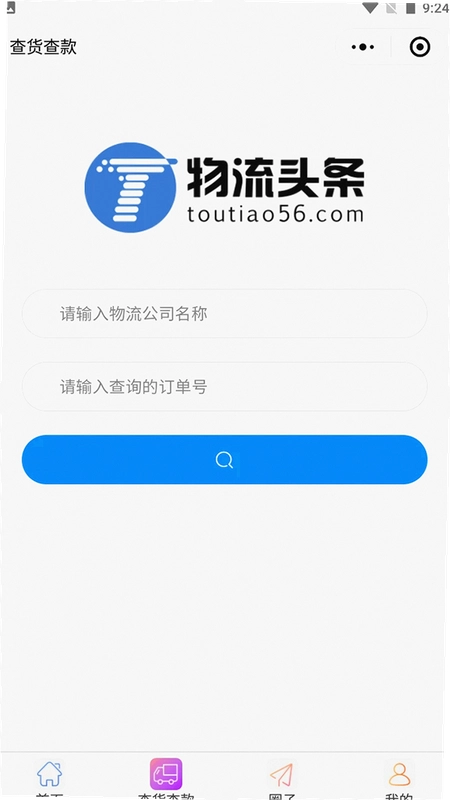
Task: Close the mini program with the circle icon
Action: [420, 47]
